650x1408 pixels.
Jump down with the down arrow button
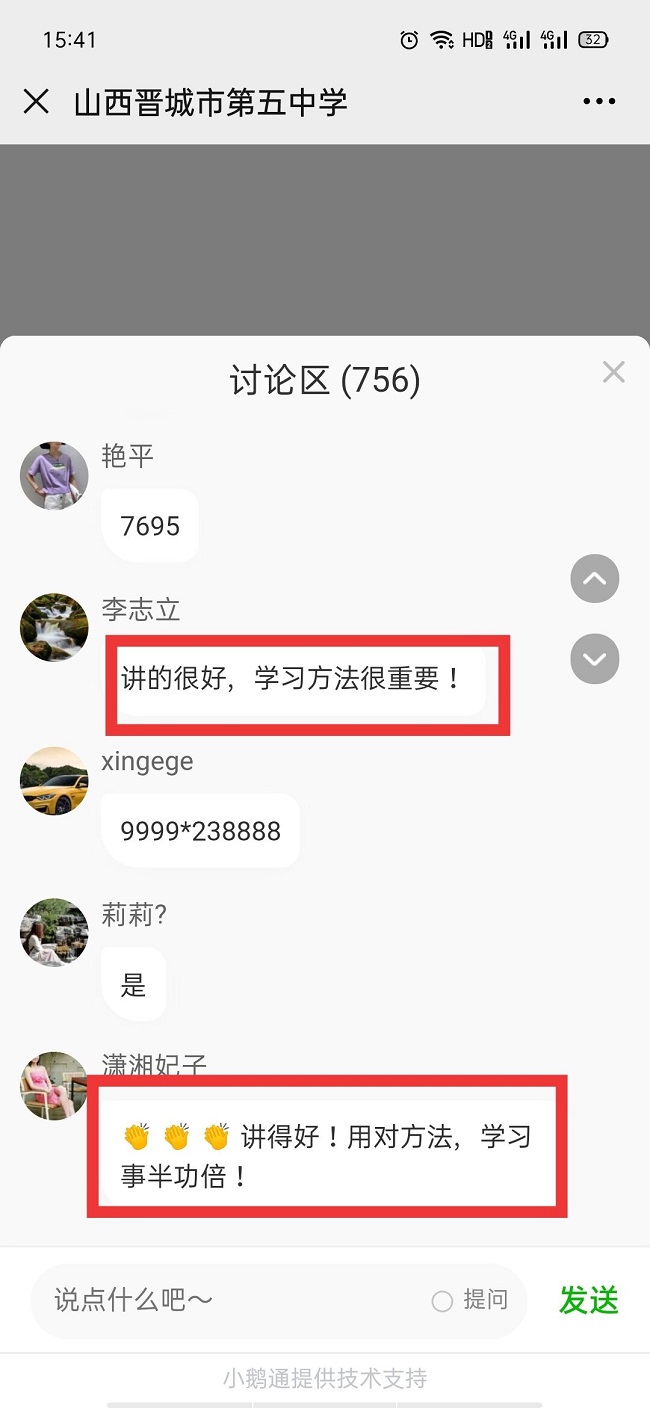pyautogui.click(x=595, y=659)
